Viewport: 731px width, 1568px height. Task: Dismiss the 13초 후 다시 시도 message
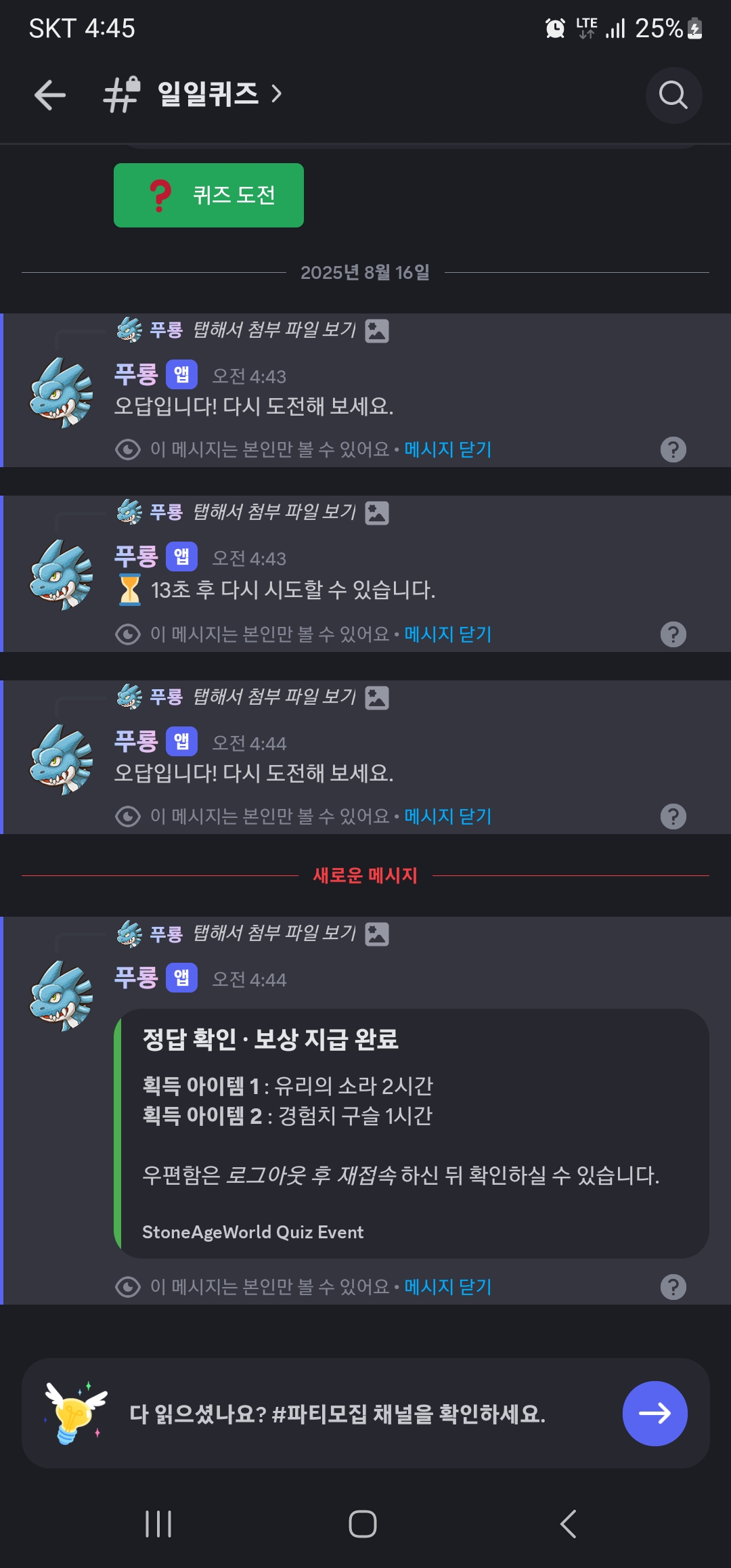click(447, 634)
